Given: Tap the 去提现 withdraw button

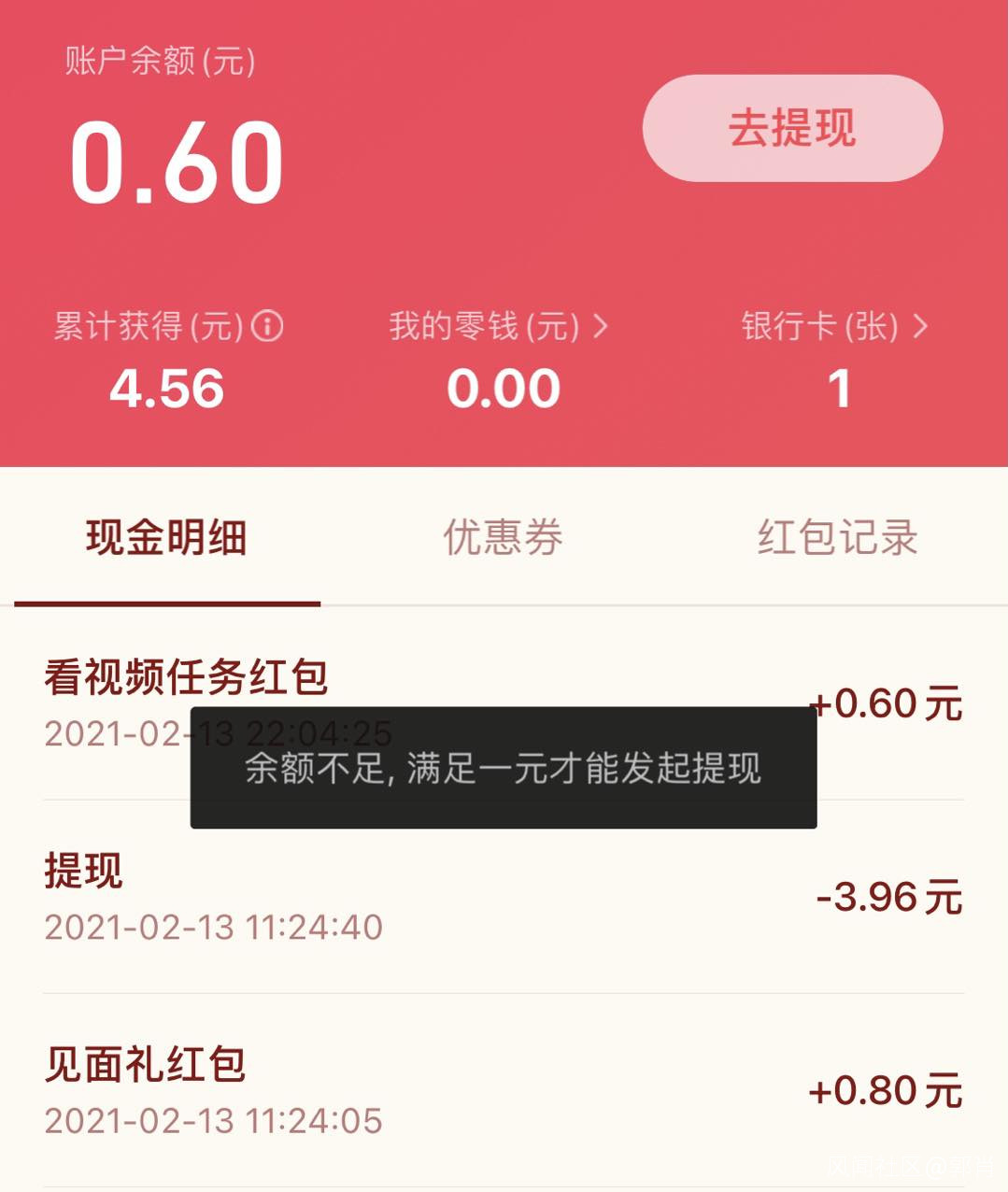Looking at the screenshot, I should (x=792, y=128).
